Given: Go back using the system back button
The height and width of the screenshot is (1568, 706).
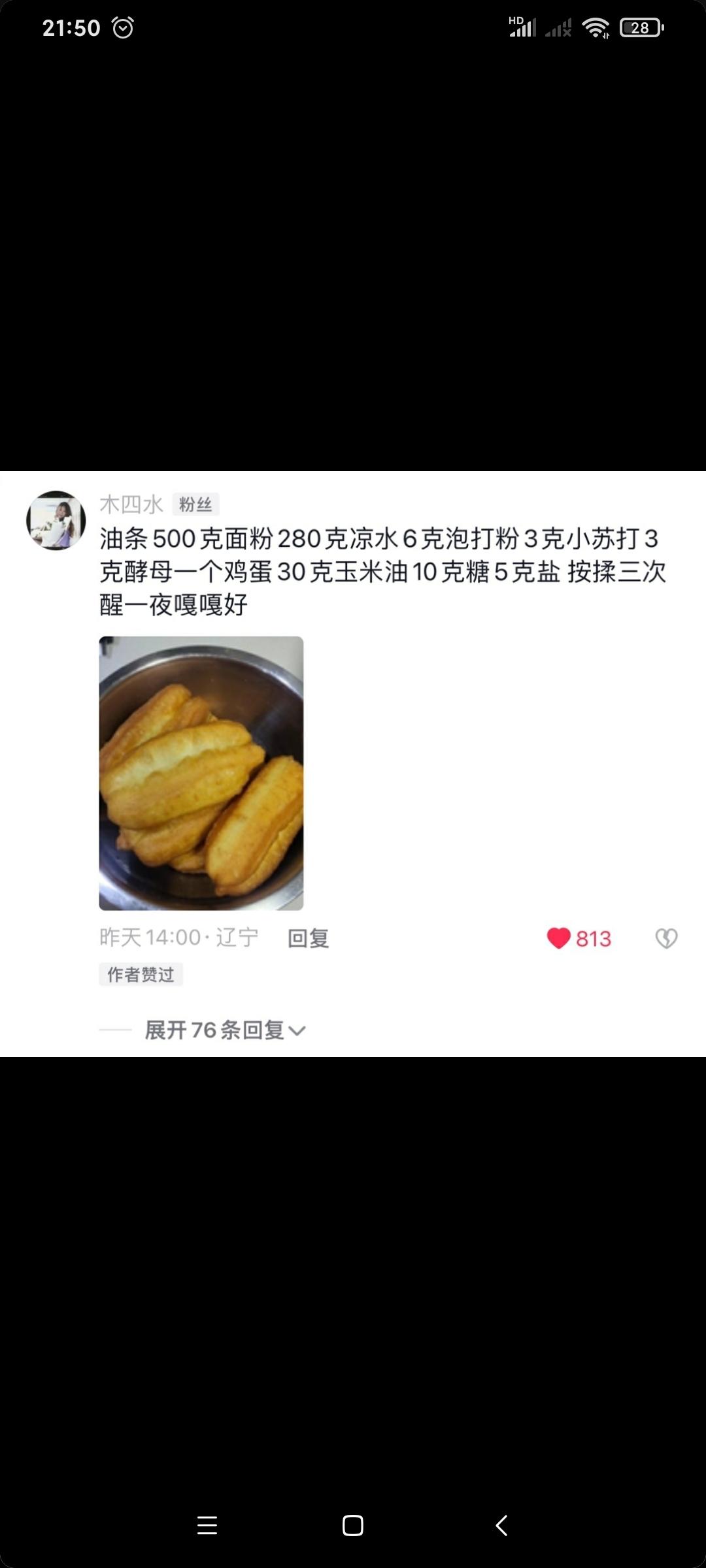Looking at the screenshot, I should pos(501,1526).
